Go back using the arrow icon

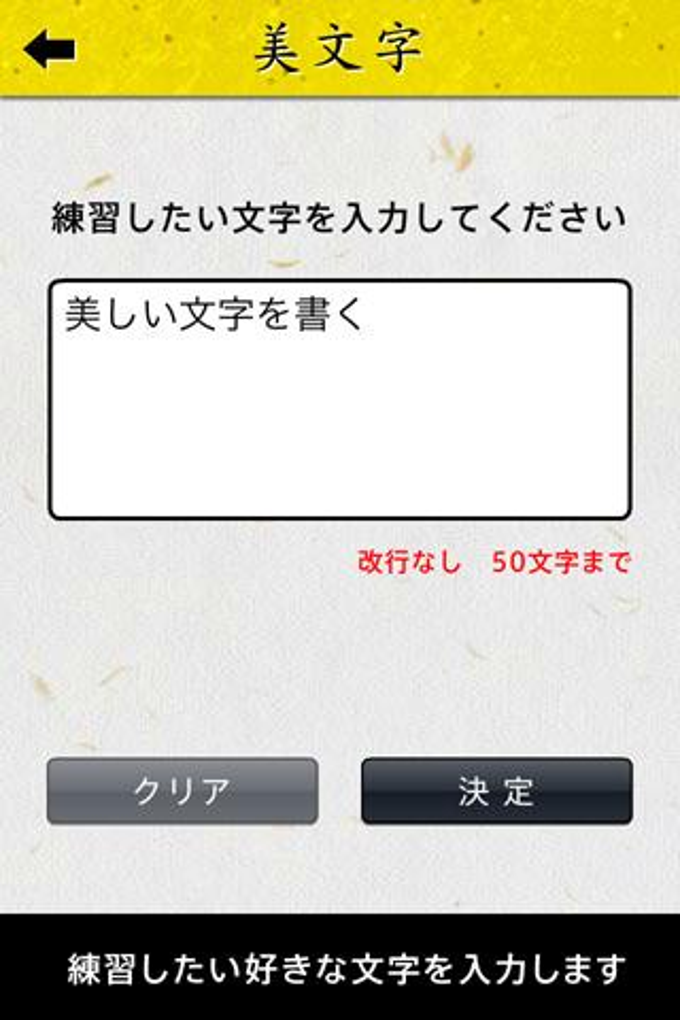pyautogui.click(x=50, y=49)
